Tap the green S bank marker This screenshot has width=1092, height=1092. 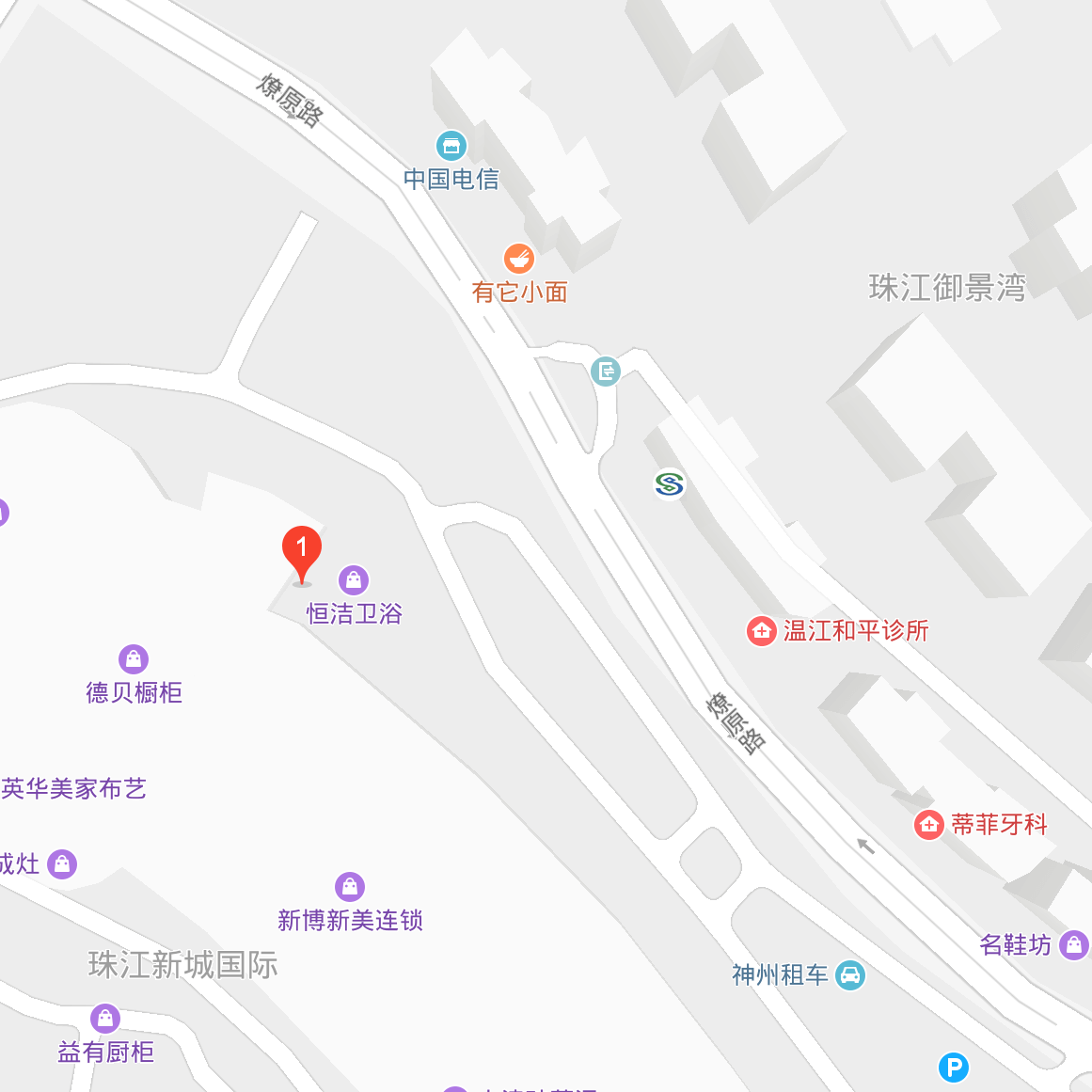point(670,484)
